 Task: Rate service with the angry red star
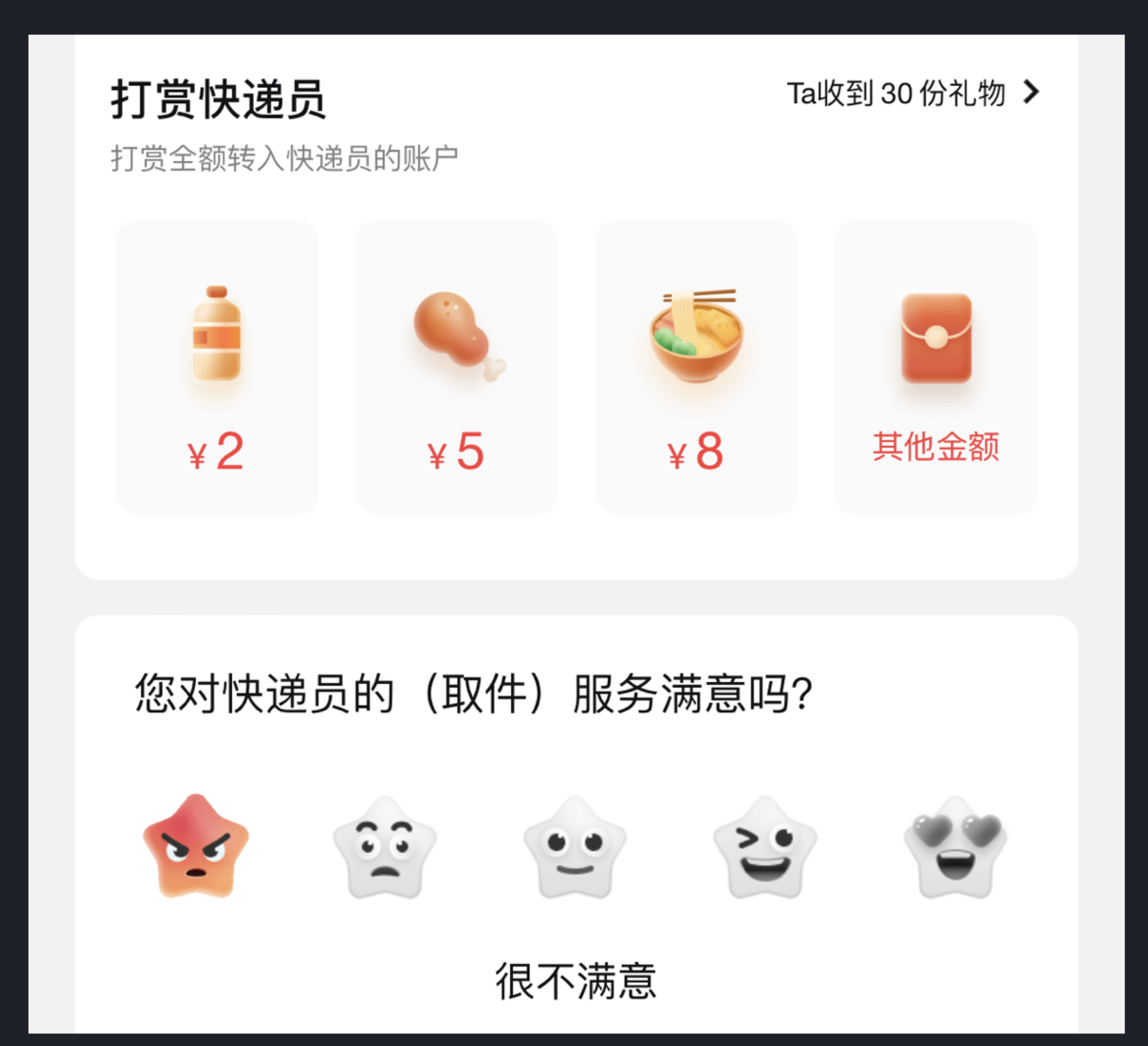click(x=196, y=846)
